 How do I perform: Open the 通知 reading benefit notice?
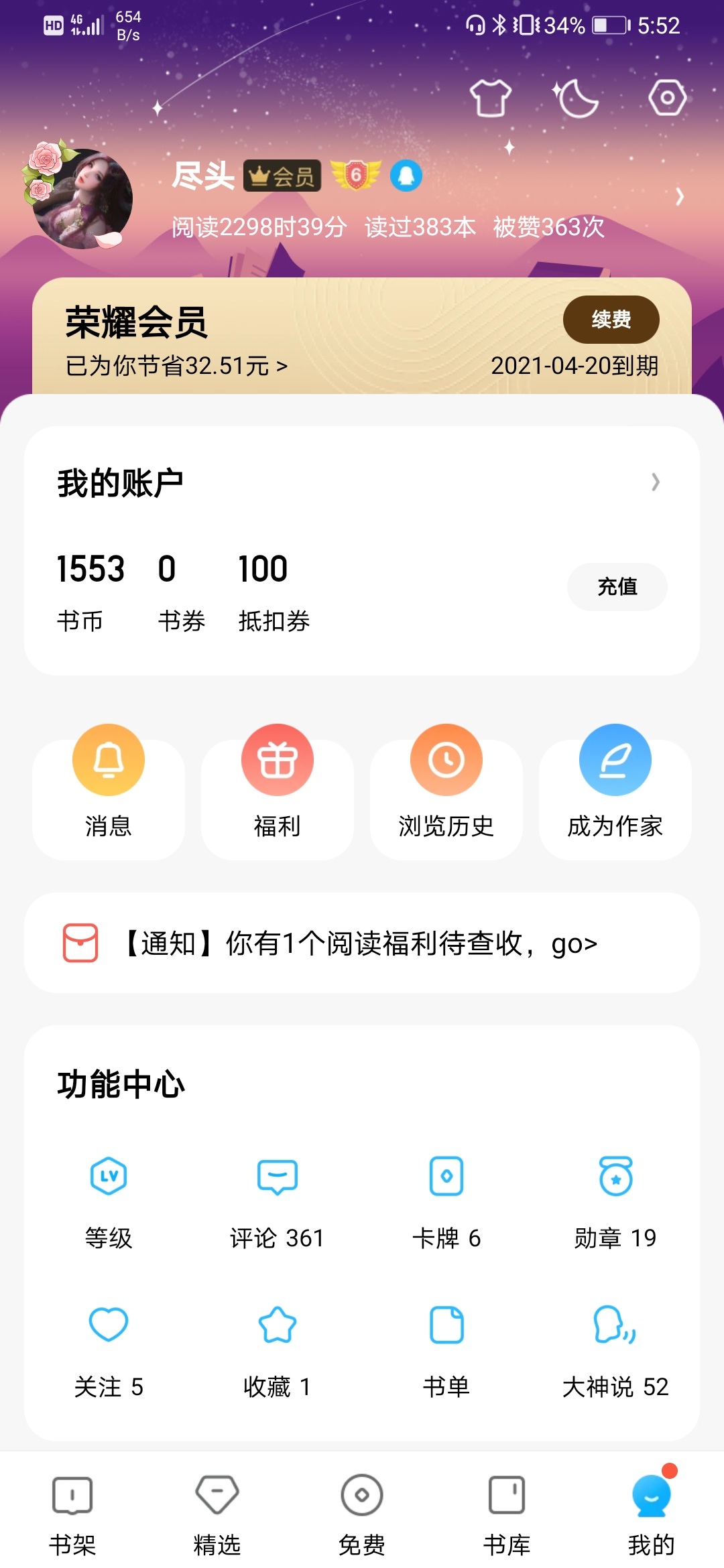point(362,943)
